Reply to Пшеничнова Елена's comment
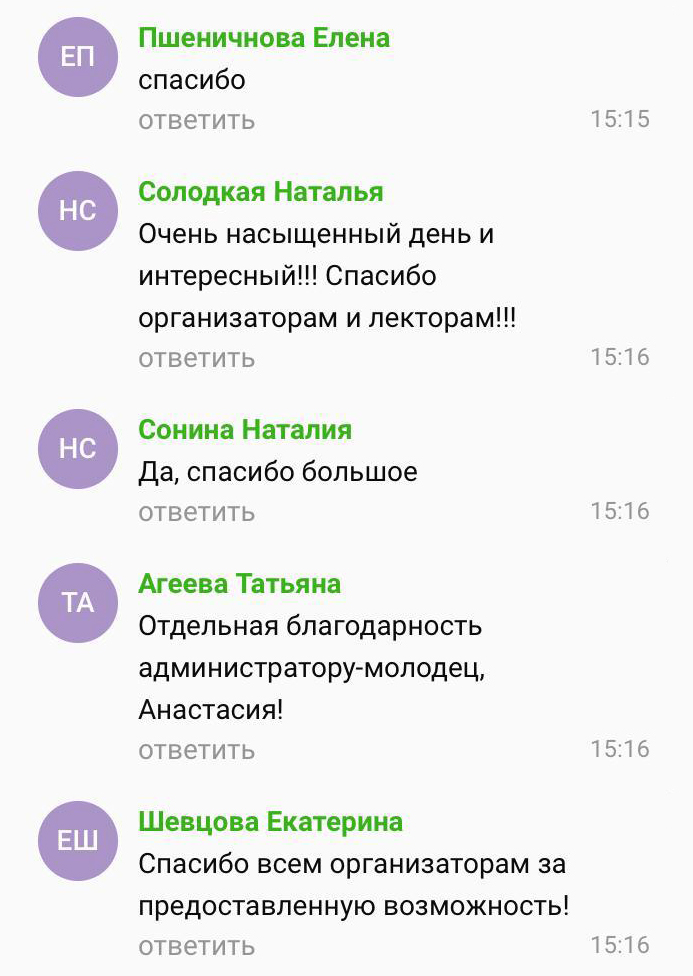Screen dimensions: 693x976 tap(196, 120)
